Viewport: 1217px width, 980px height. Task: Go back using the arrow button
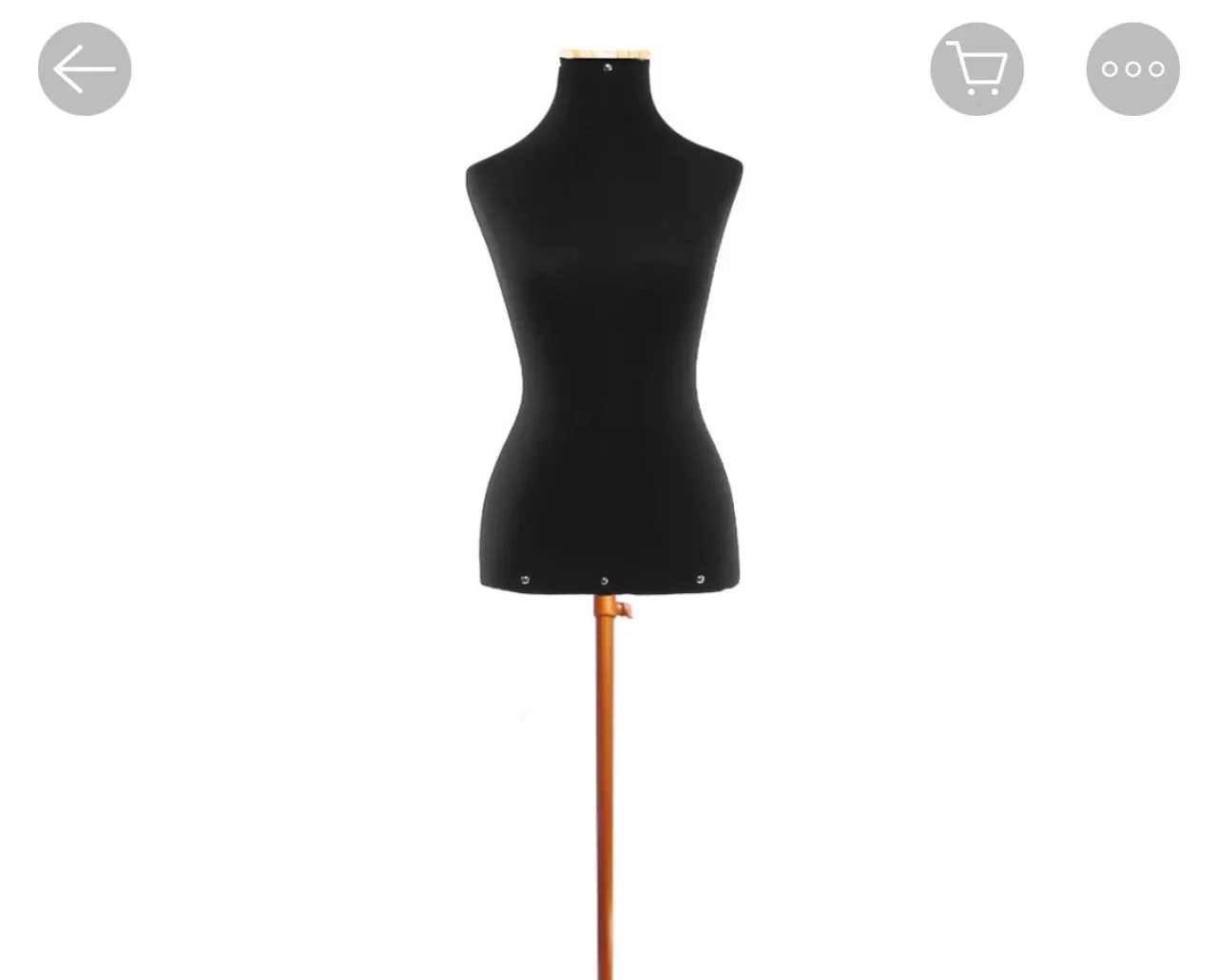(85, 69)
